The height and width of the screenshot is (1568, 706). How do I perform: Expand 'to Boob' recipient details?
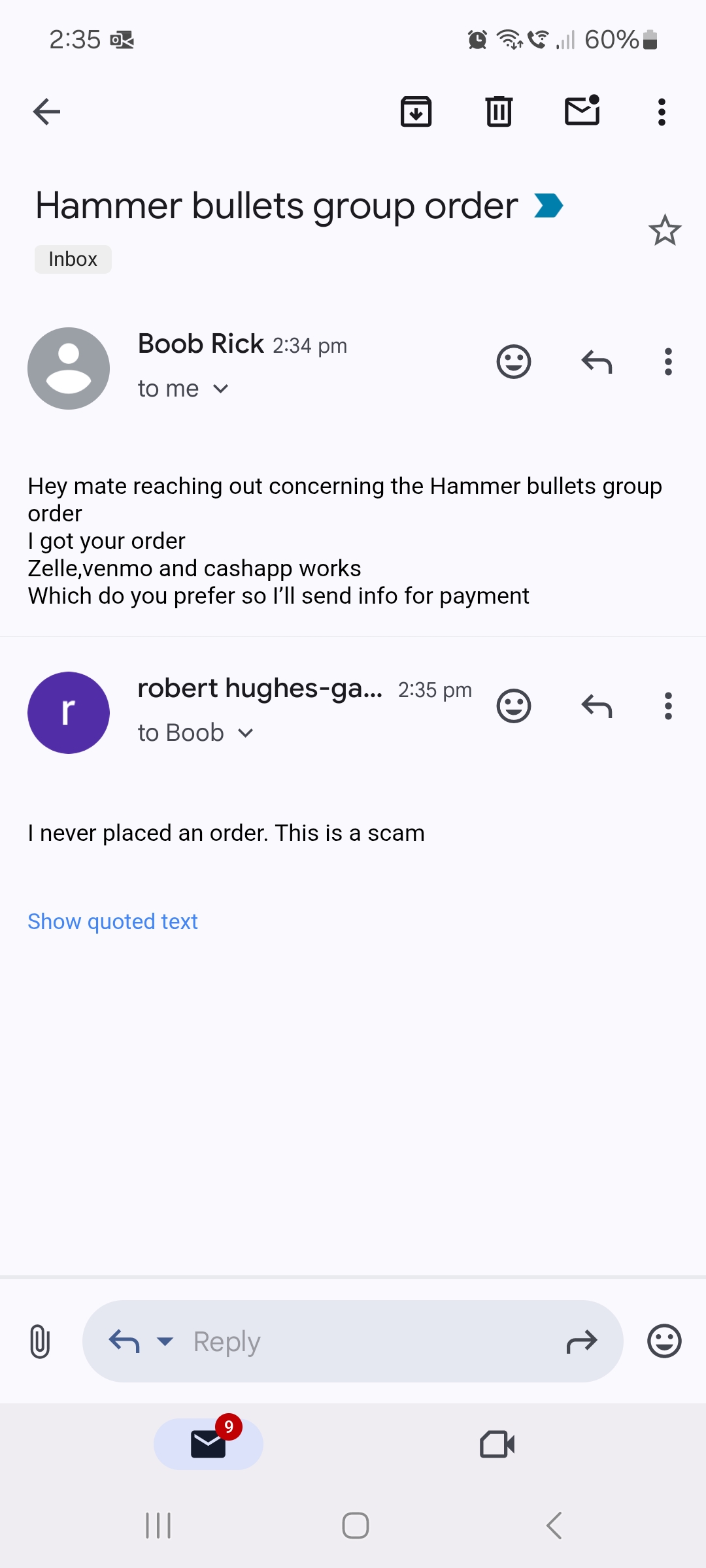point(245,733)
